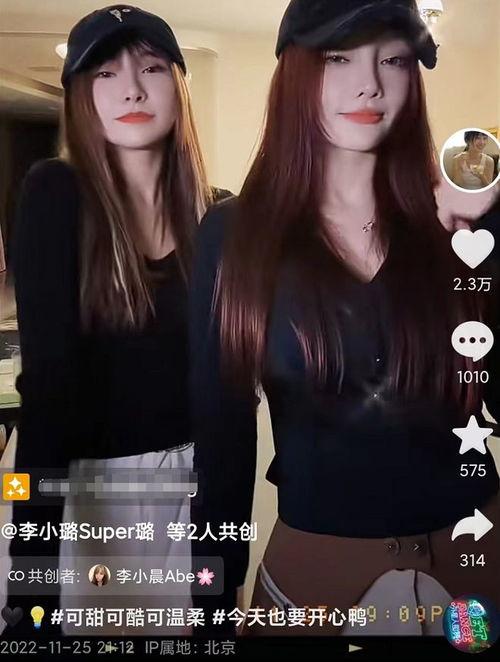Open the comments with 1010 replies
Image resolution: width=500 pixels, height=662 pixels.
[473, 341]
